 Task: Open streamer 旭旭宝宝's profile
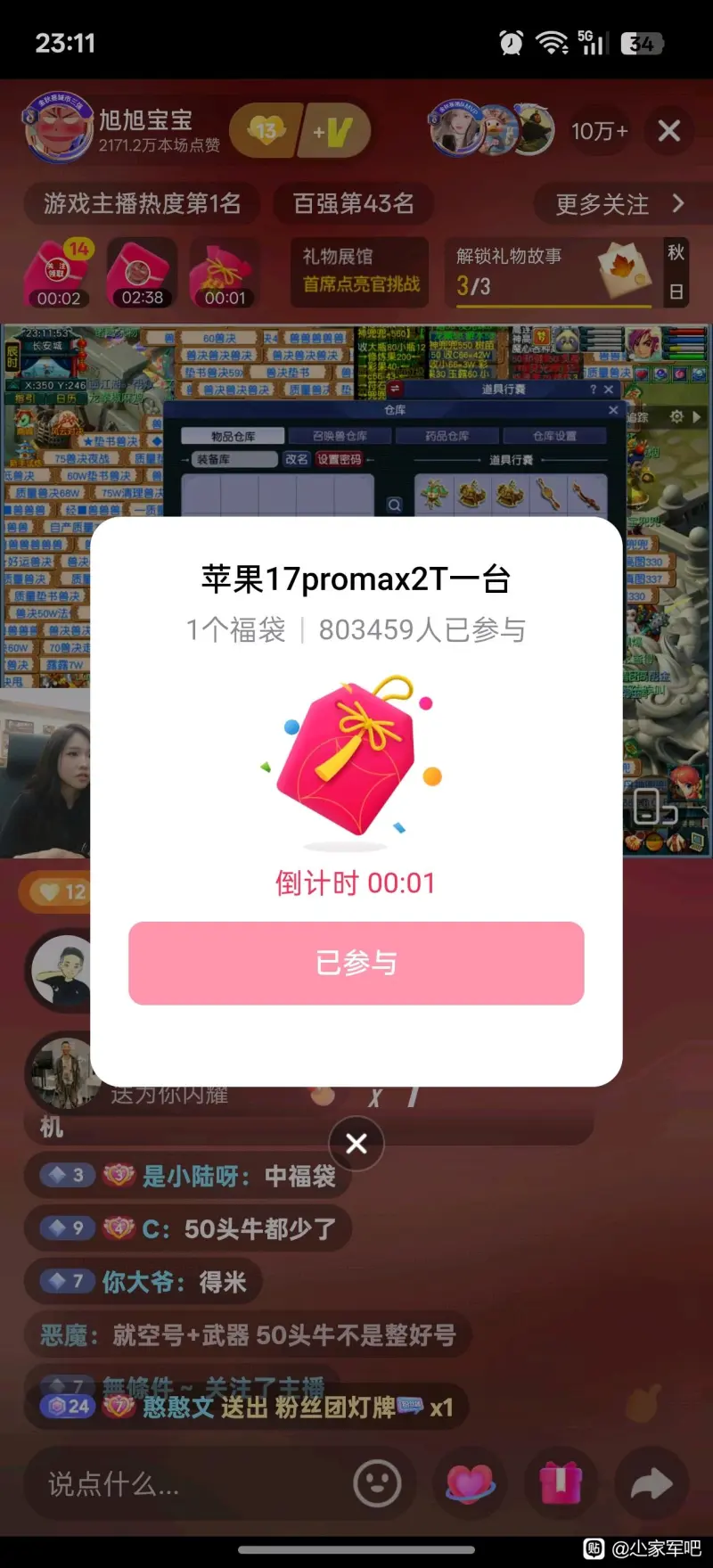pyautogui.click(x=57, y=129)
